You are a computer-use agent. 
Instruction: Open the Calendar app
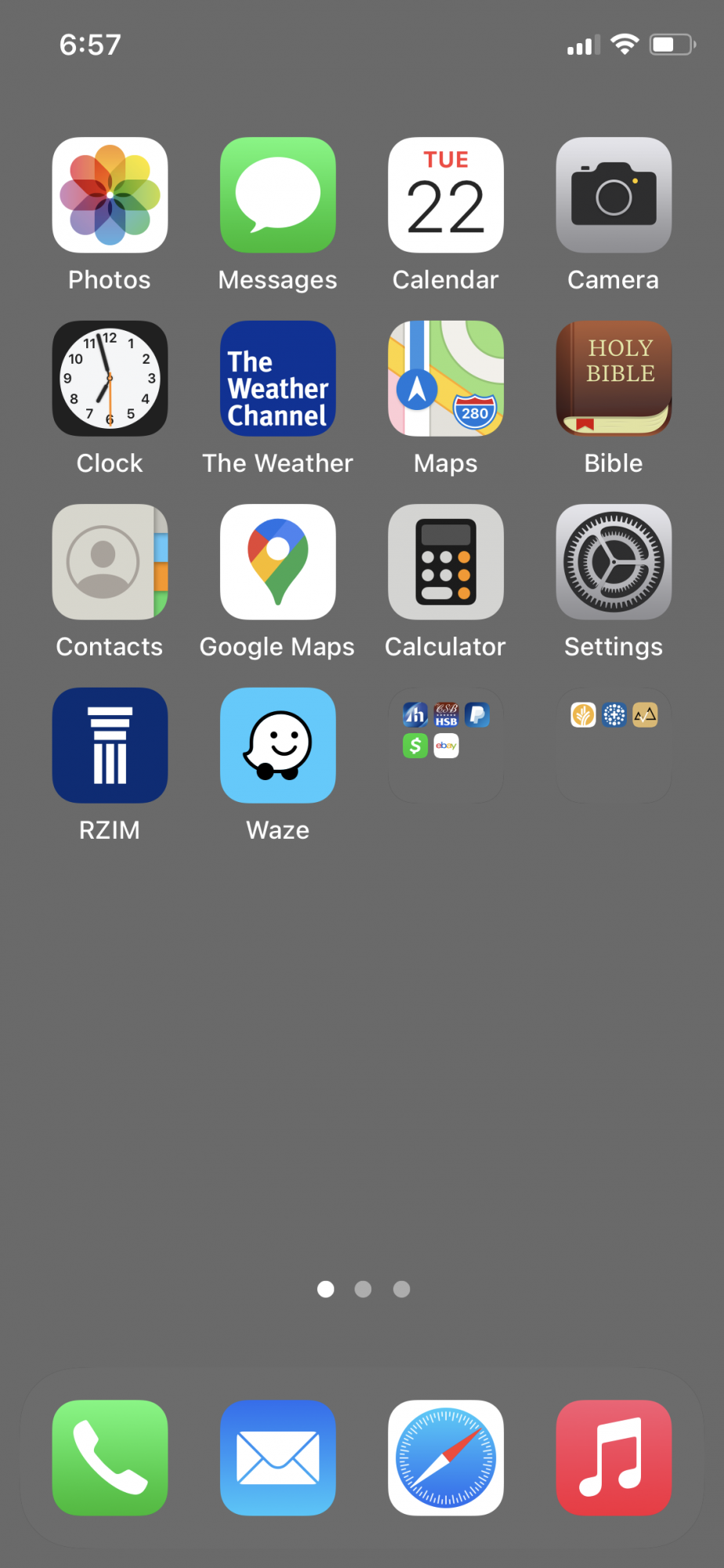(446, 195)
